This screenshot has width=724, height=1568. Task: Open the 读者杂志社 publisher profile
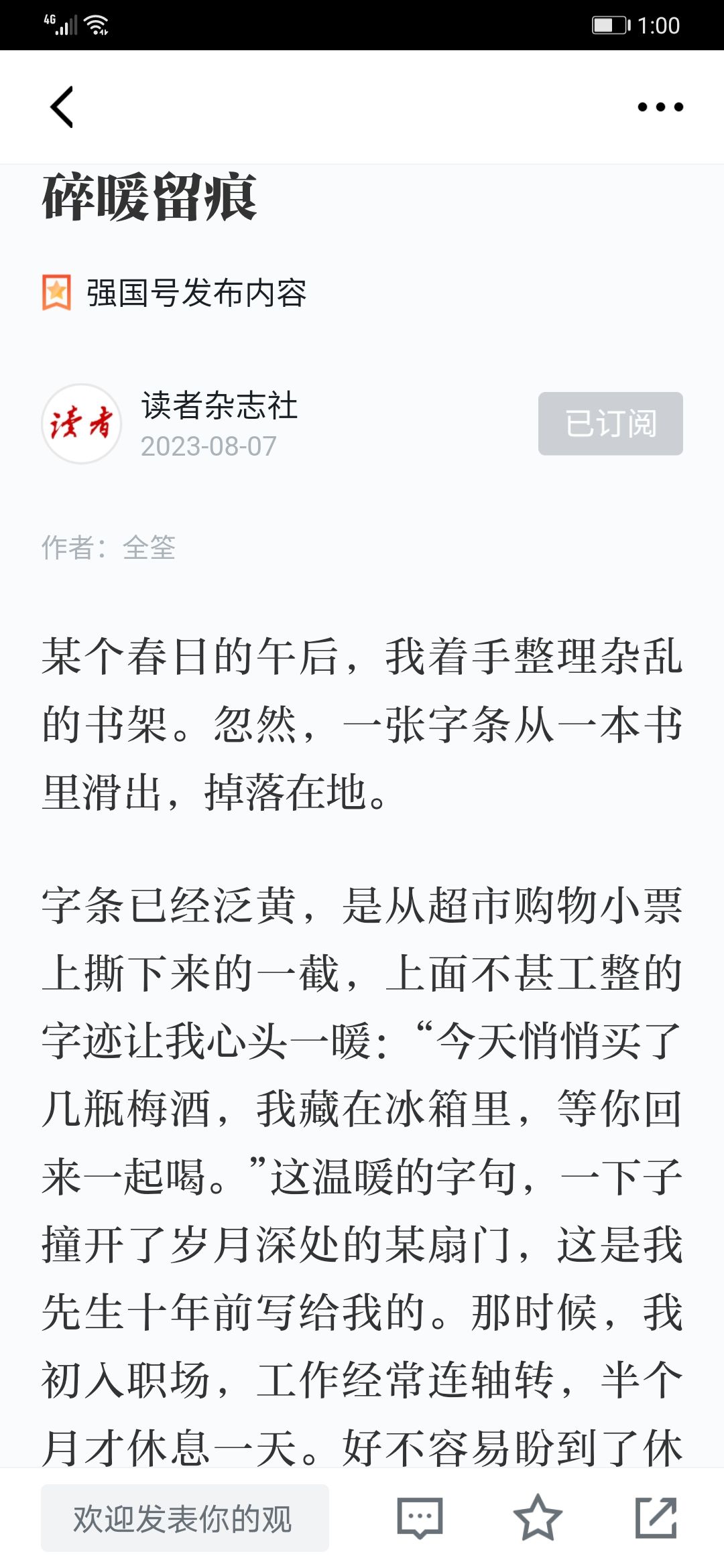(x=219, y=406)
